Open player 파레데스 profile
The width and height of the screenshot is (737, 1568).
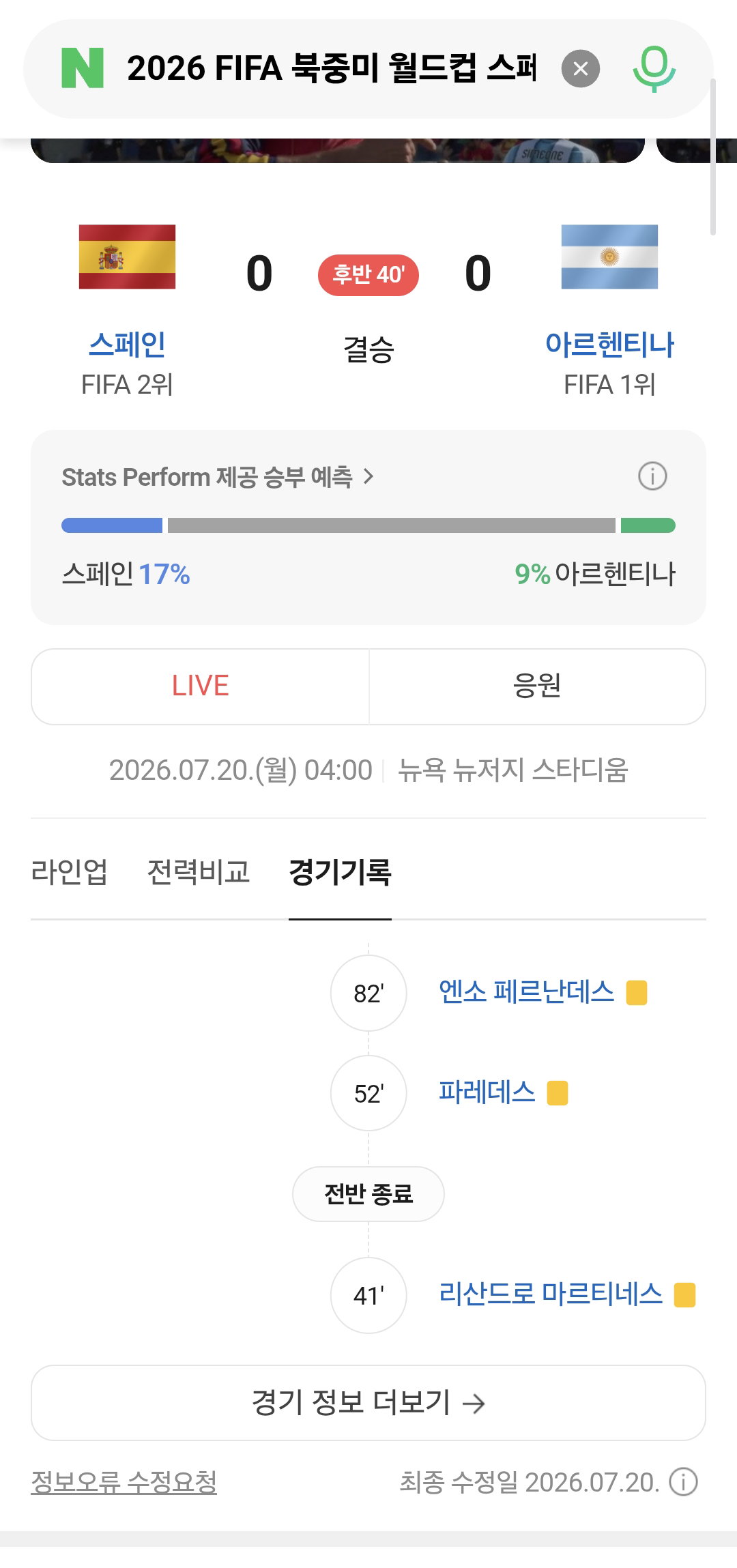tap(487, 1092)
